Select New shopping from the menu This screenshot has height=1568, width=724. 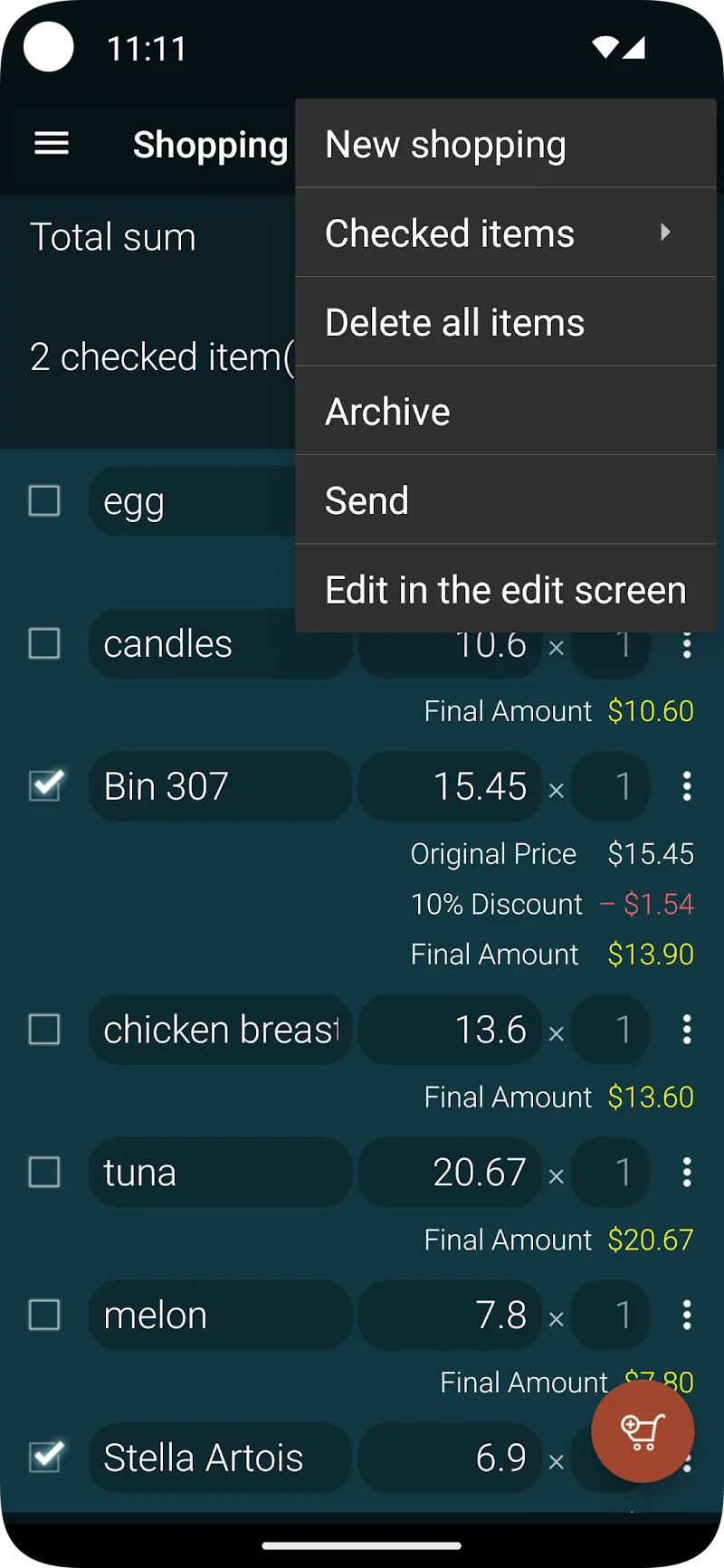pos(445,143)
